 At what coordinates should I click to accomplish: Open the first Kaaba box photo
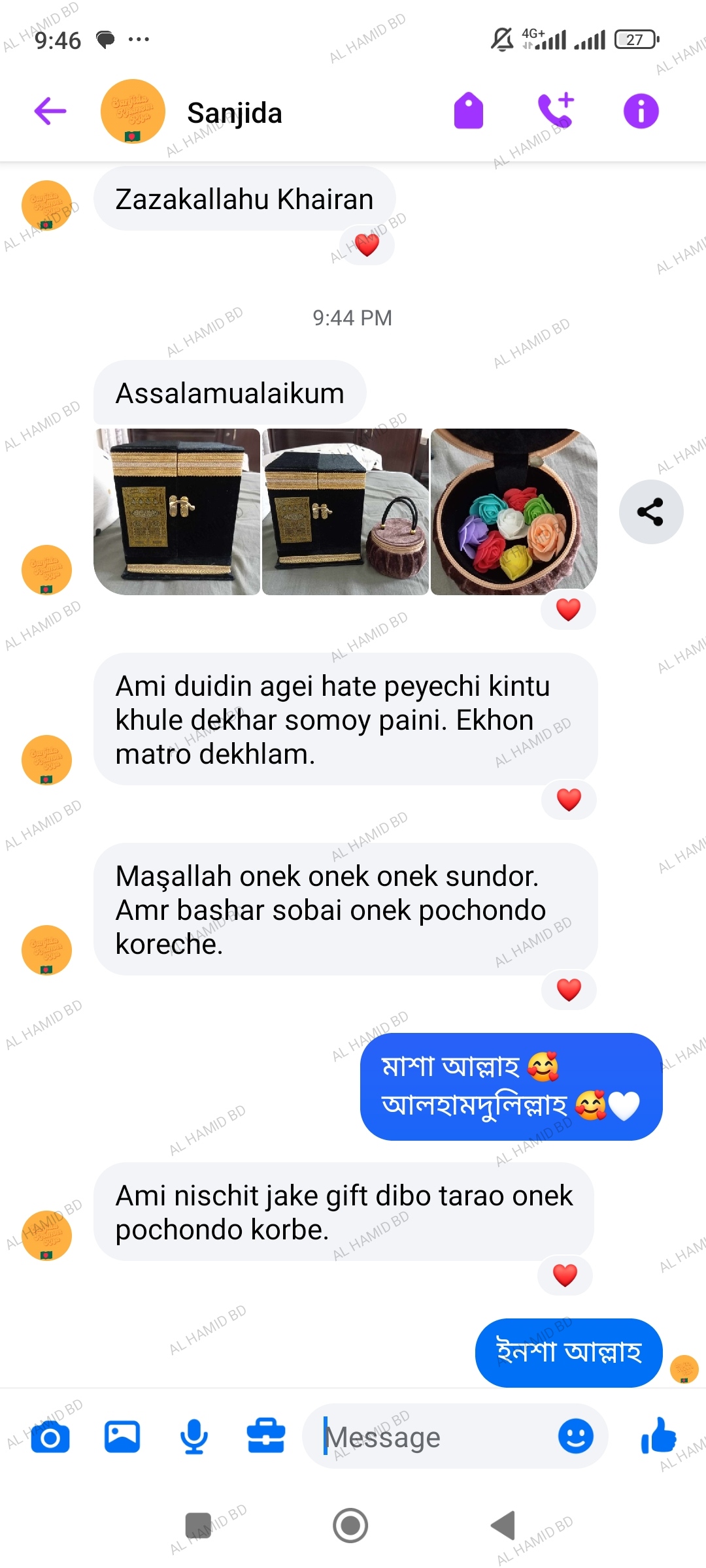click(176, 512)
